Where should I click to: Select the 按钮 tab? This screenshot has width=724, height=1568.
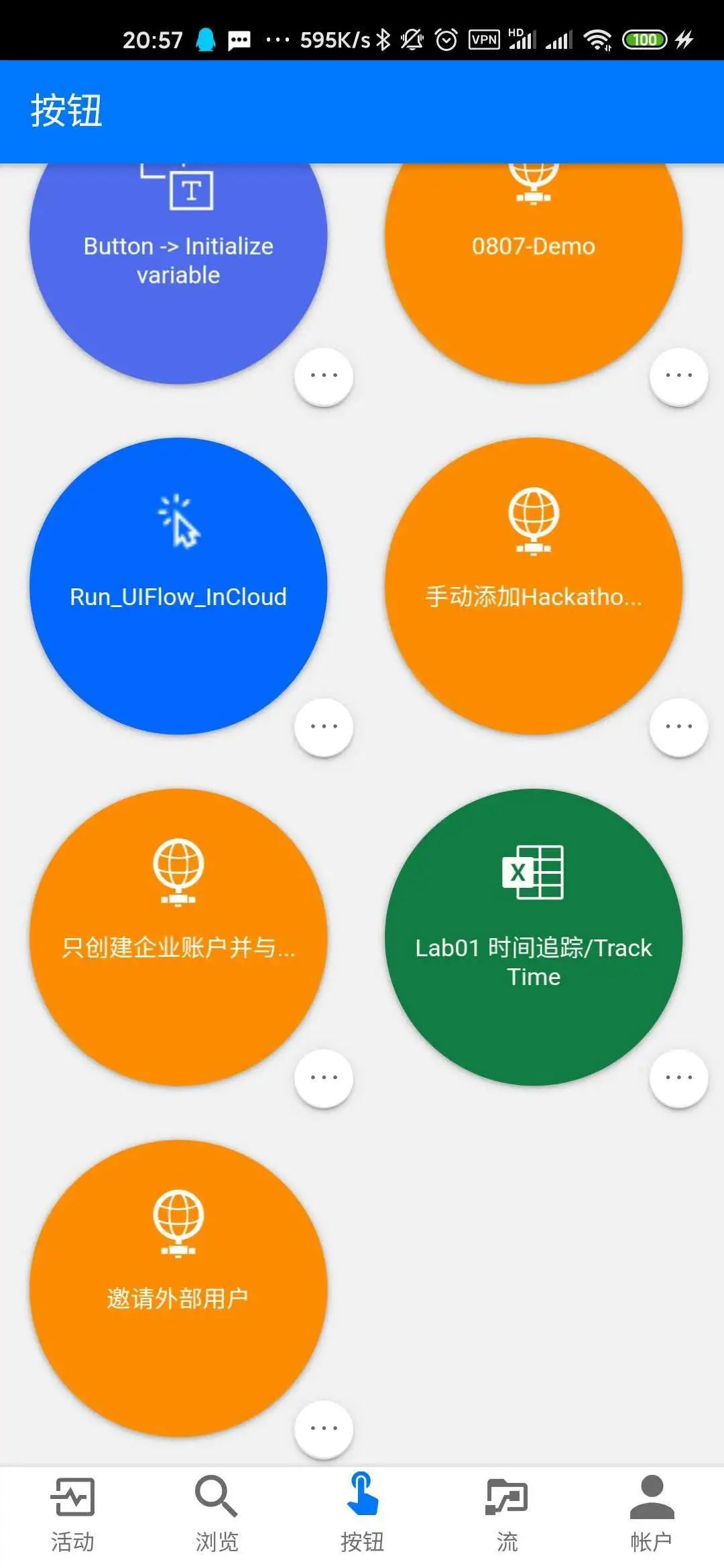click(362, 1516)
